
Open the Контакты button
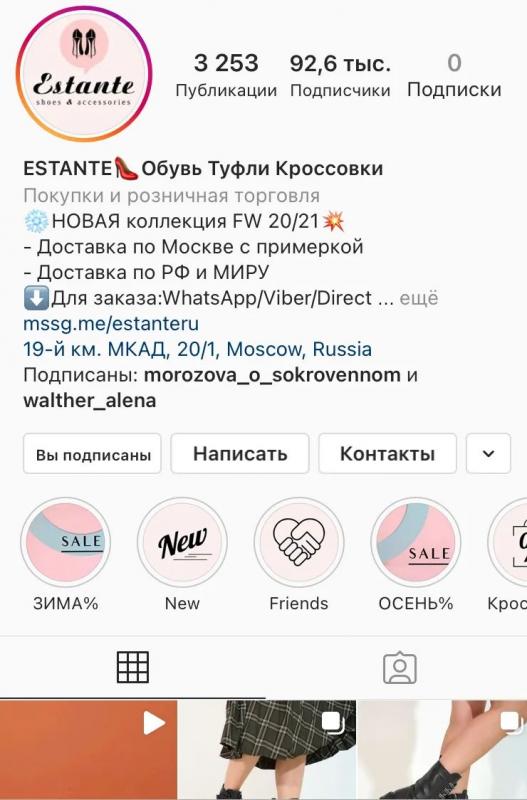click(x=388, y=454)
